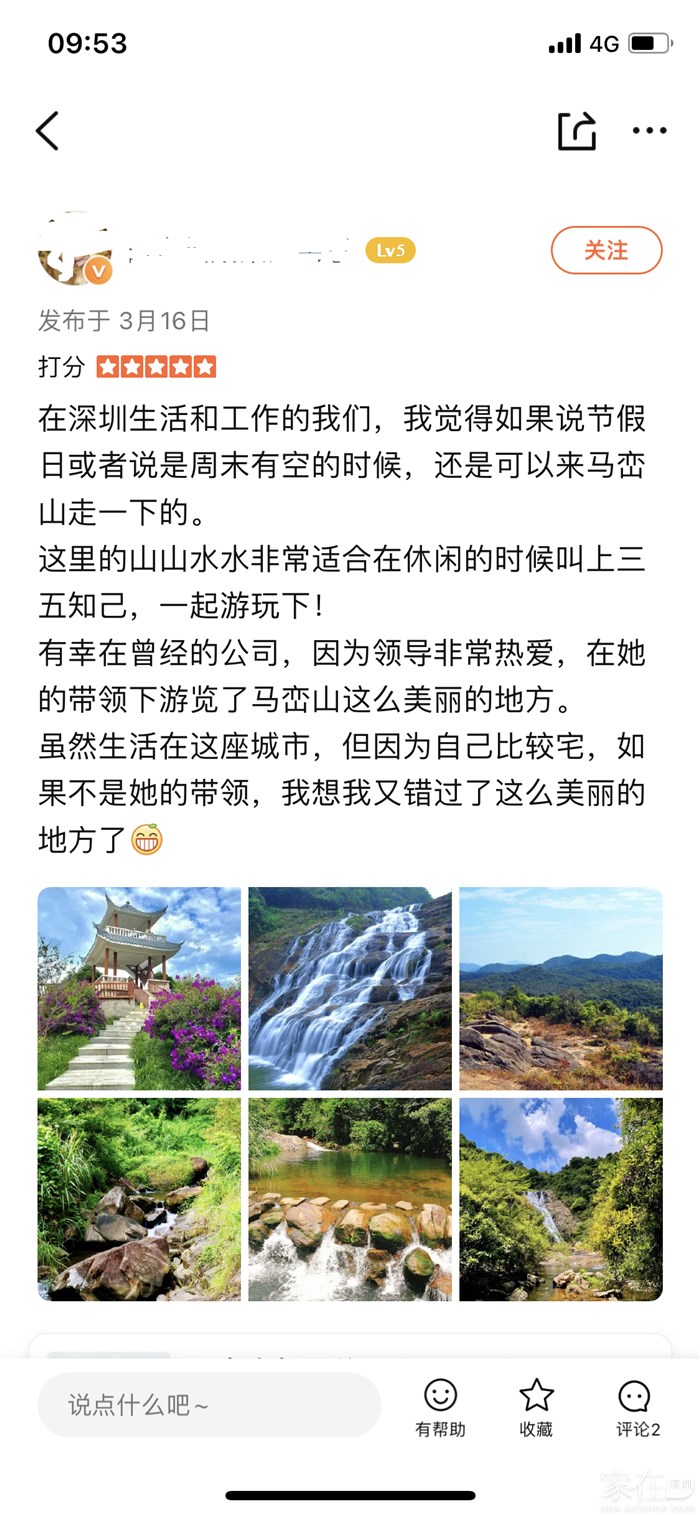The image size is (700, 1515).
Task: Tap the 说点什么吧 comment field
Action: 209,1405
